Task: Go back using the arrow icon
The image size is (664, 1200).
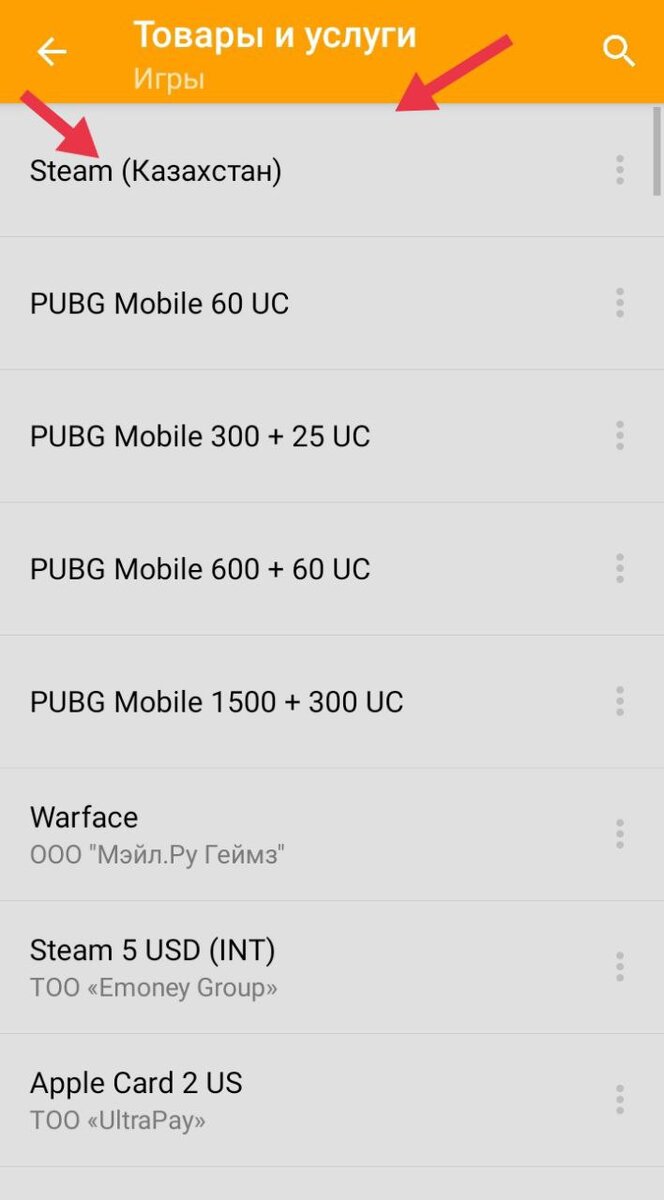Action: pos(51,51)
